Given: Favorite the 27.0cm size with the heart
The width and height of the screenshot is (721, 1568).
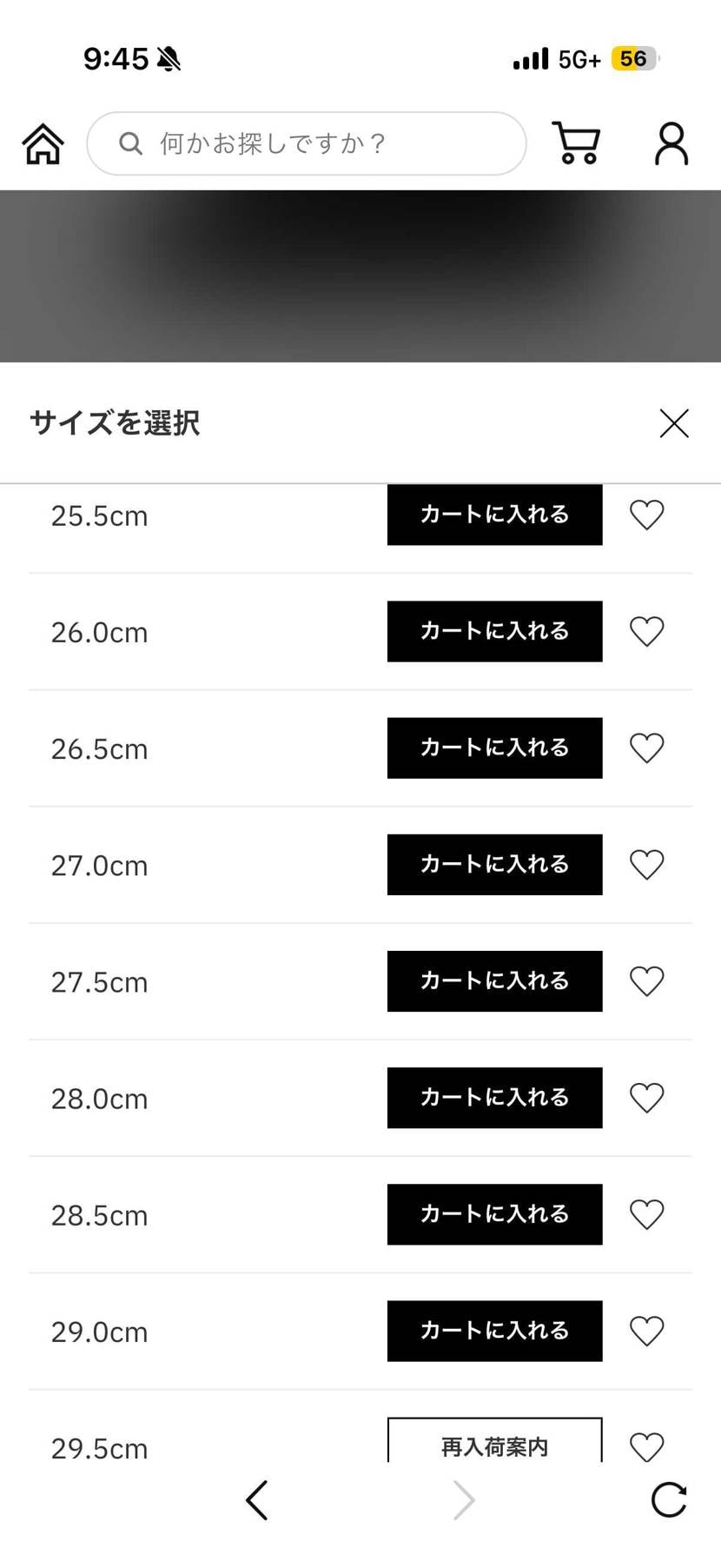Looking at the screenshot, I should point(646,865).
